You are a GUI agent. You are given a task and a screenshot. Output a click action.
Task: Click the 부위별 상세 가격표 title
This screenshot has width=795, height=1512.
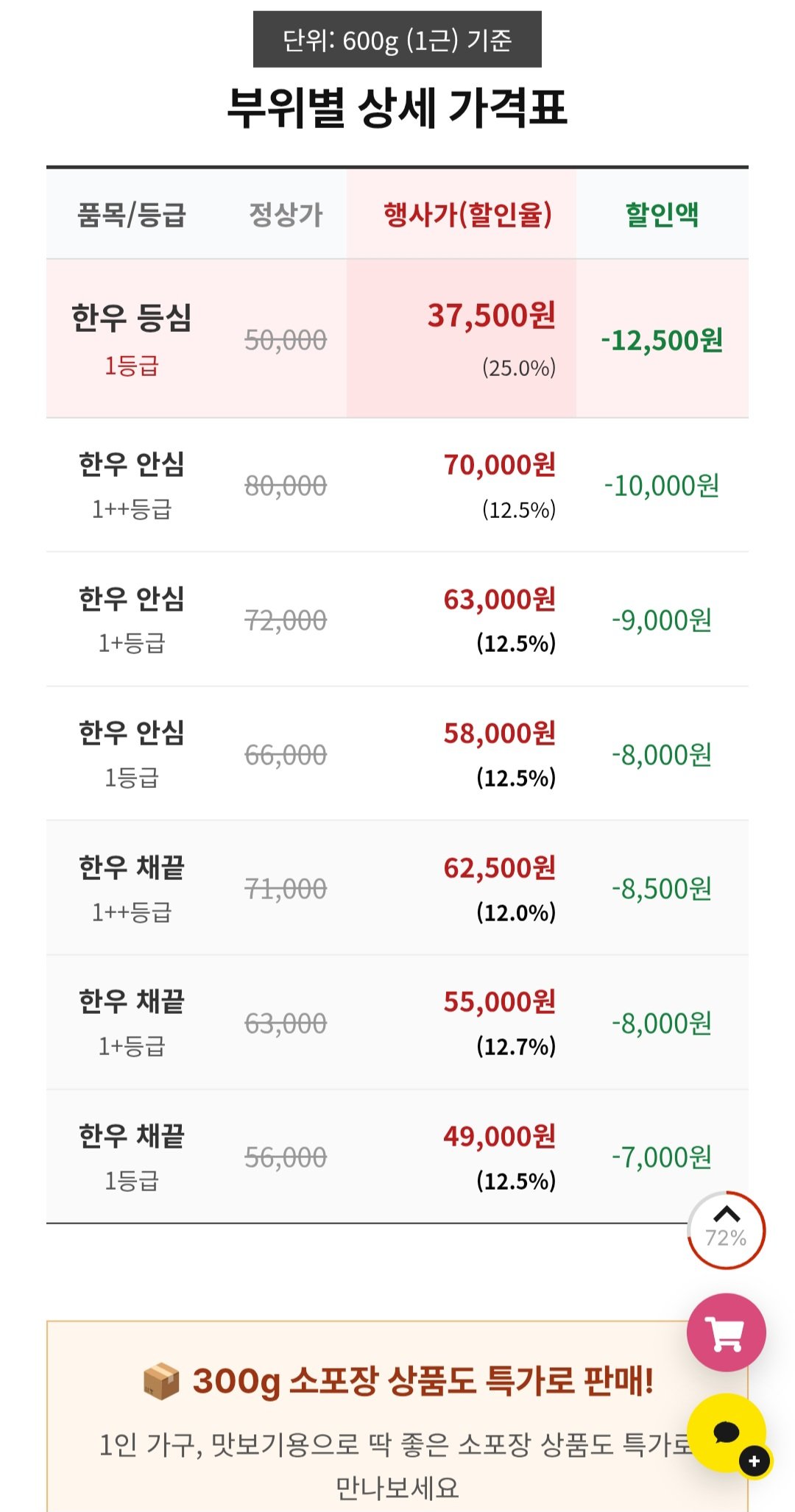pyautogui.click(x=397, y=107)
